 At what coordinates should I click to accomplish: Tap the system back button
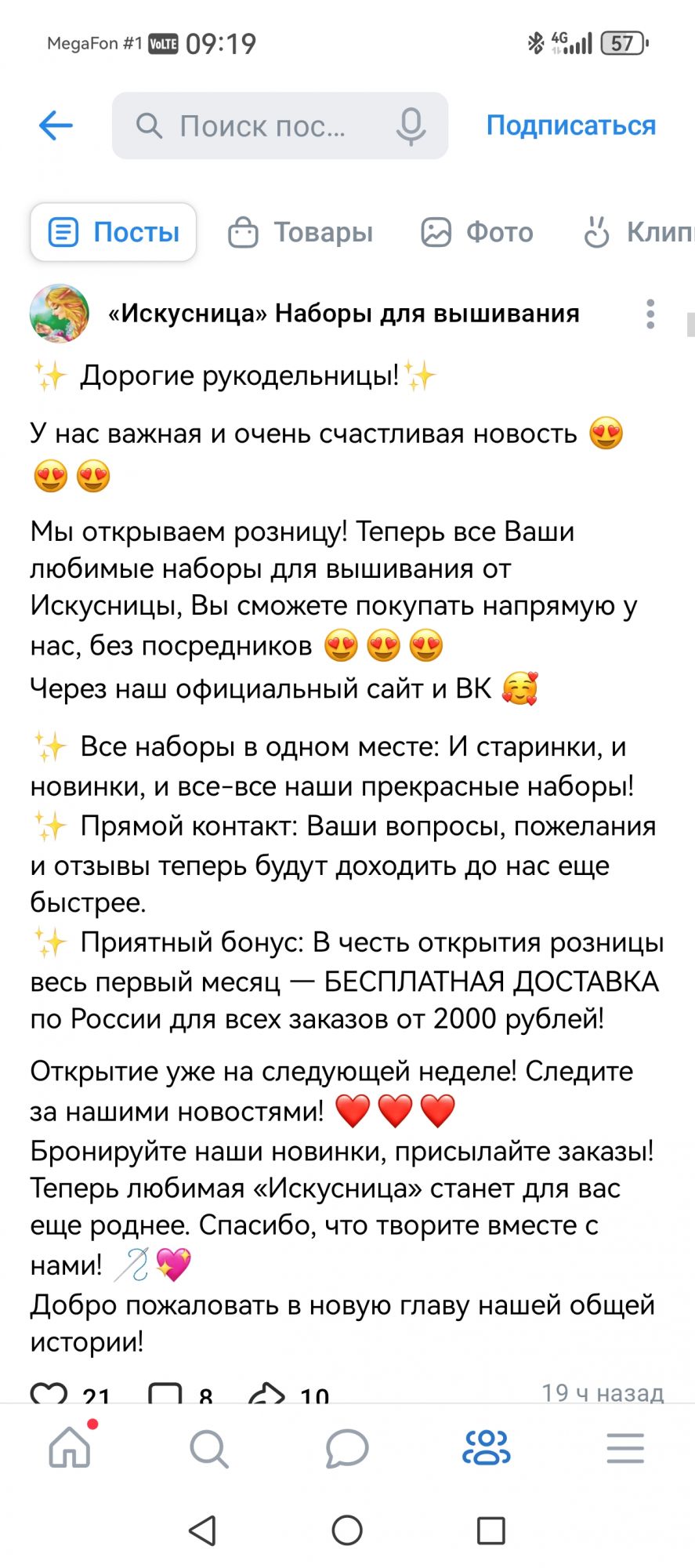coord(203,1530)
